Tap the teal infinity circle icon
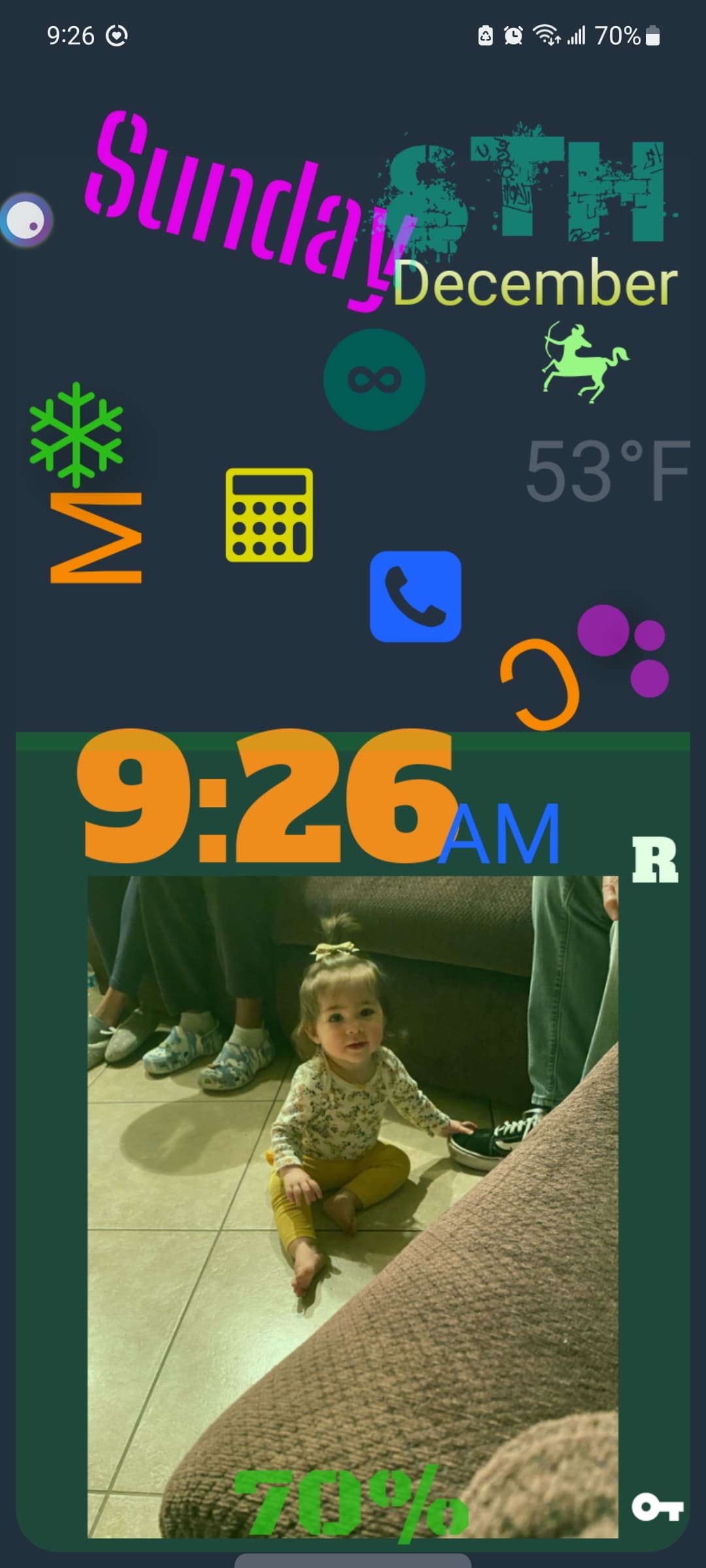Image resolution: width=706 pixels, height=1568 pixels. [x=375, y=380]
